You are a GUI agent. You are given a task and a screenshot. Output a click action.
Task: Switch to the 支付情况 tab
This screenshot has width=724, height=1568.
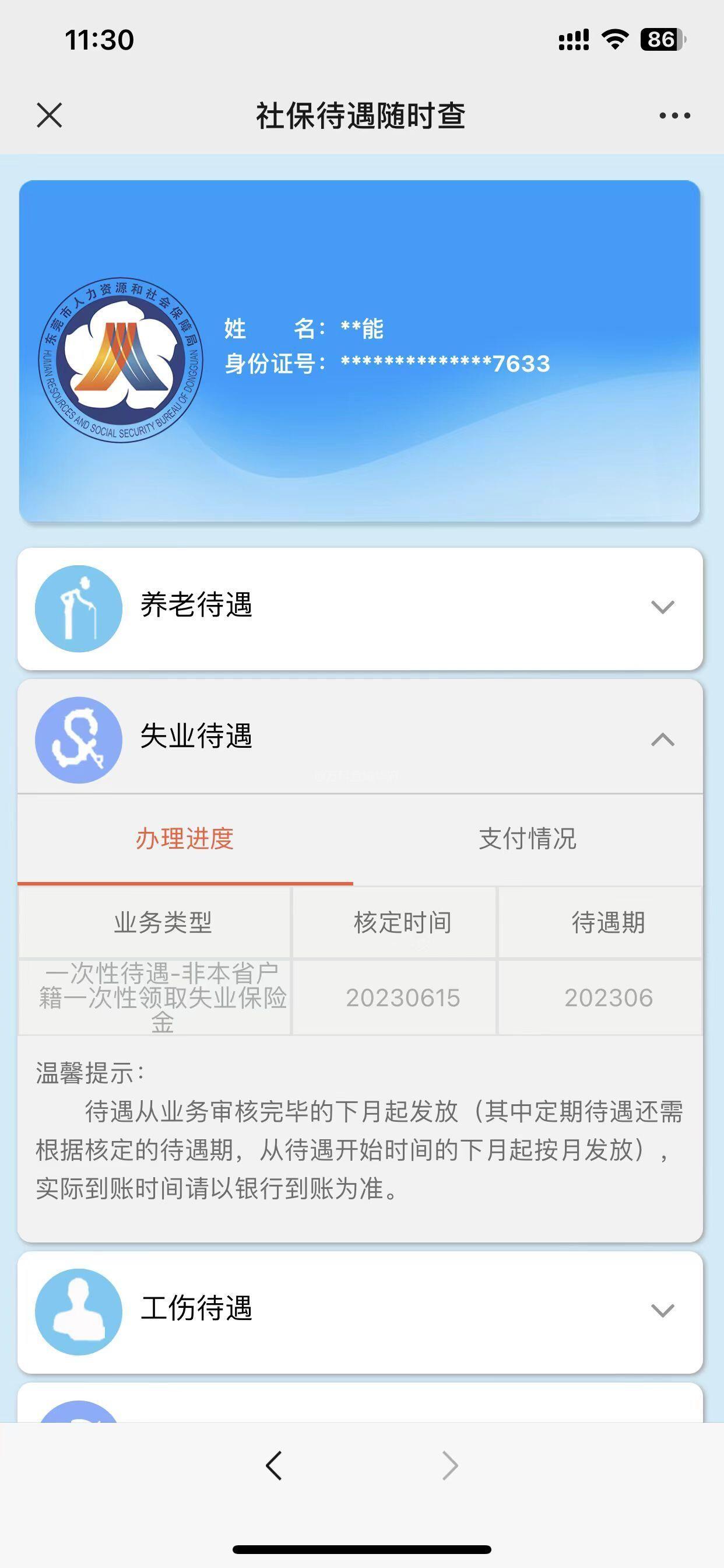[528, 839]
